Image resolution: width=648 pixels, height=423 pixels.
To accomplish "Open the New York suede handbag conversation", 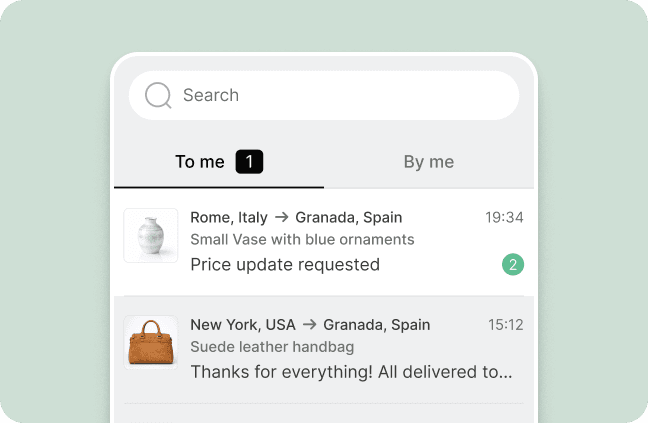I will click(323, 349).
